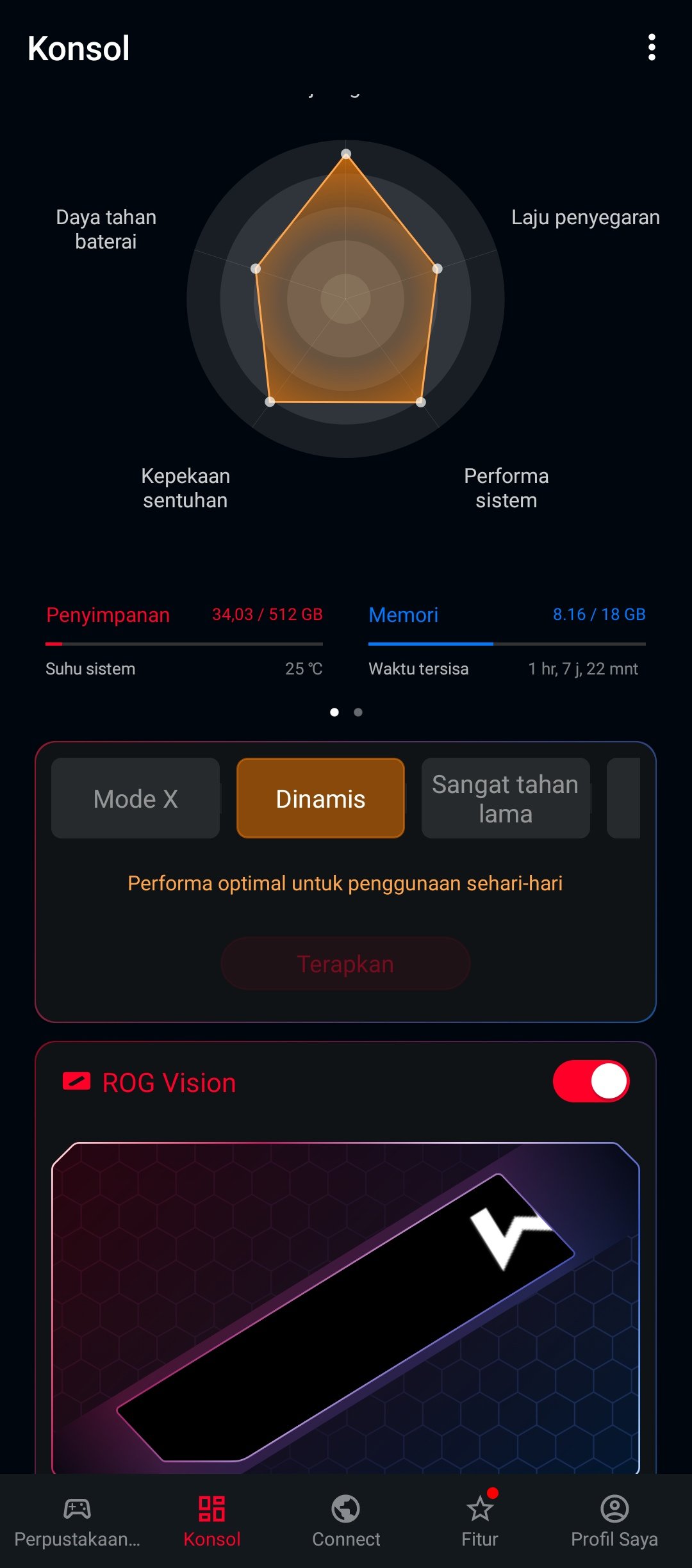Tap the second page indicator dot
This screenshot has height=1568, width=692.
point(358,712)
